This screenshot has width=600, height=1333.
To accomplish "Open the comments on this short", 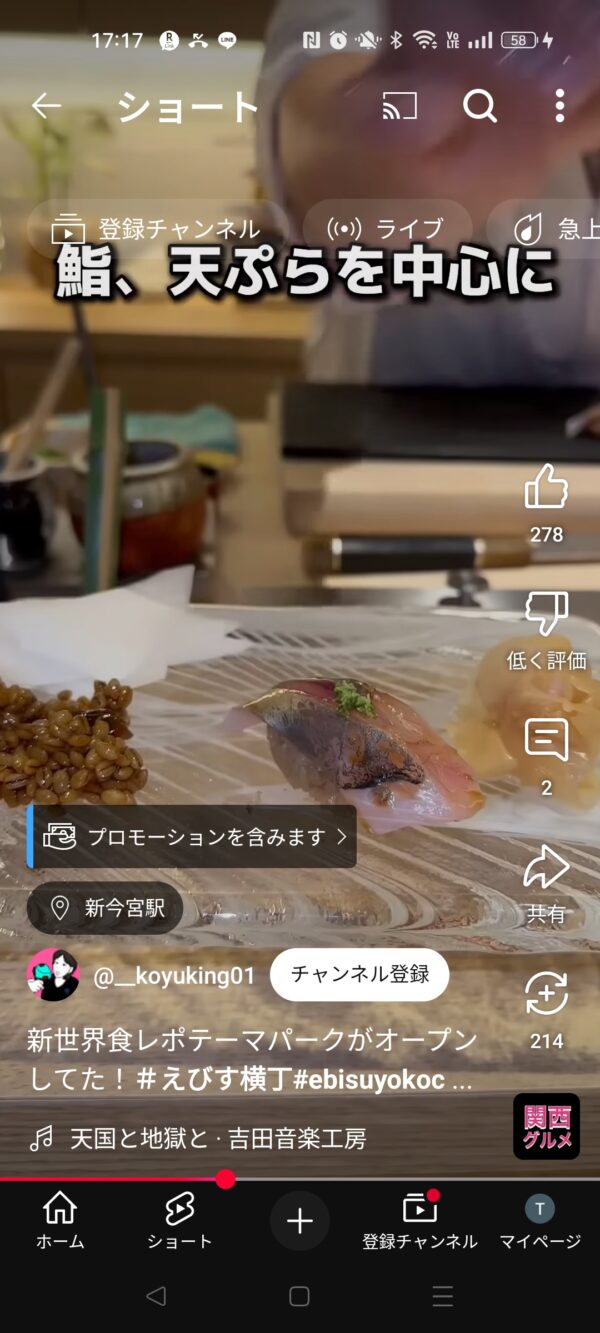I will (x=546, y=742).
